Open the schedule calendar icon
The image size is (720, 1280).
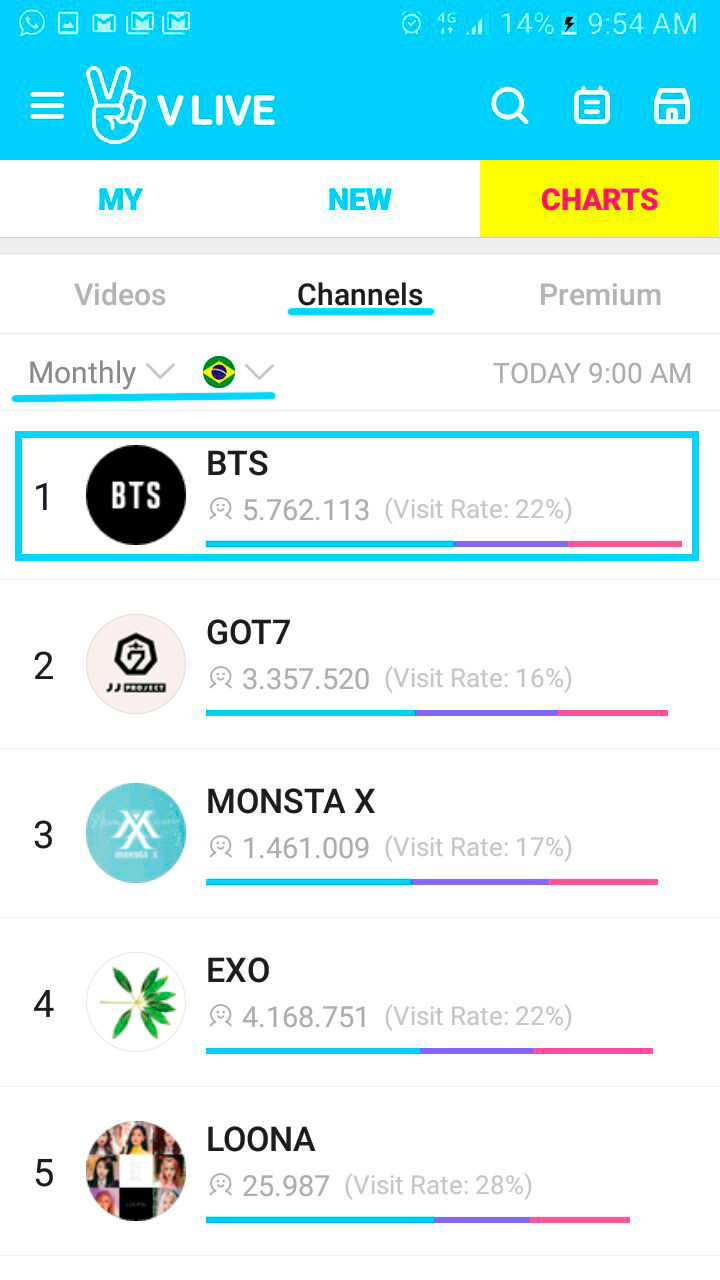[591, 105]
